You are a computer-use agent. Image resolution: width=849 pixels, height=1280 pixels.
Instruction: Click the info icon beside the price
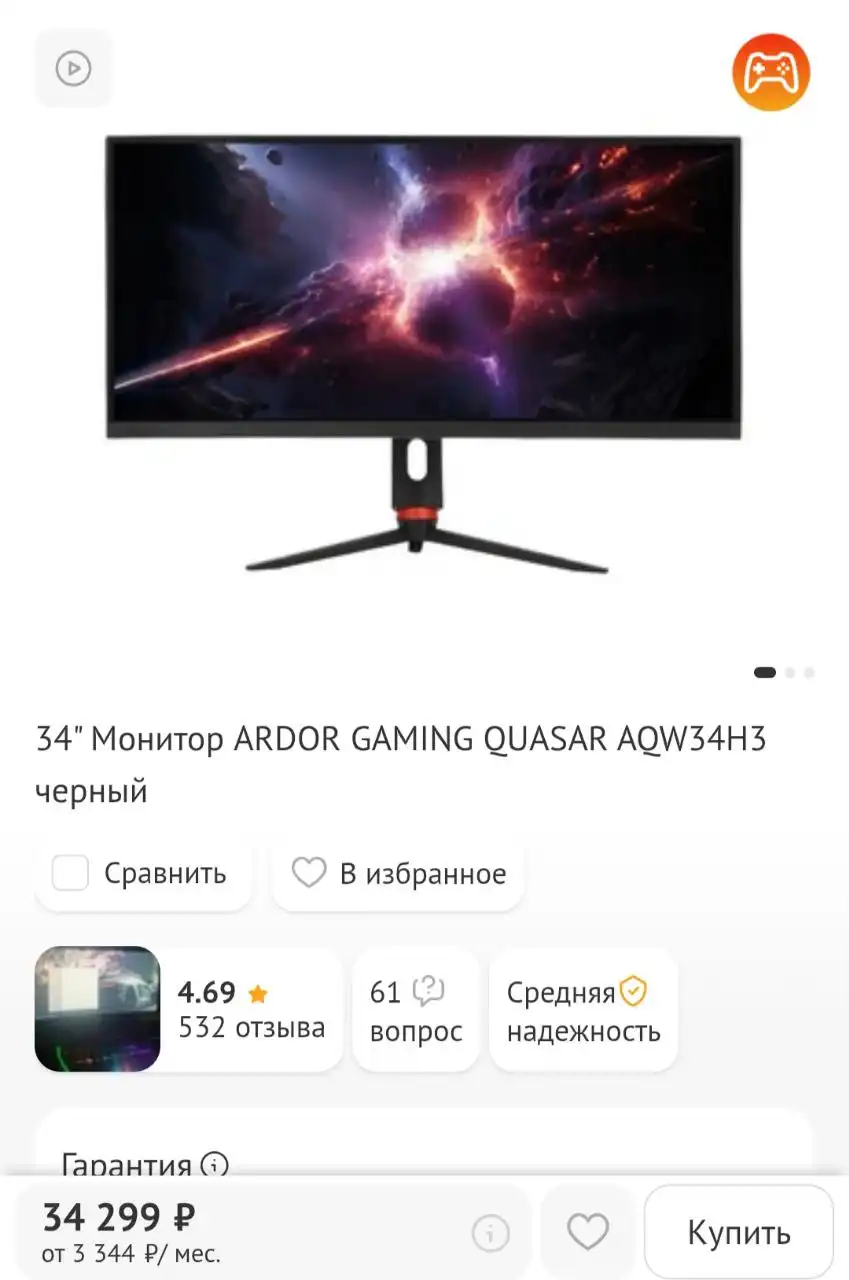point(489,1232)
